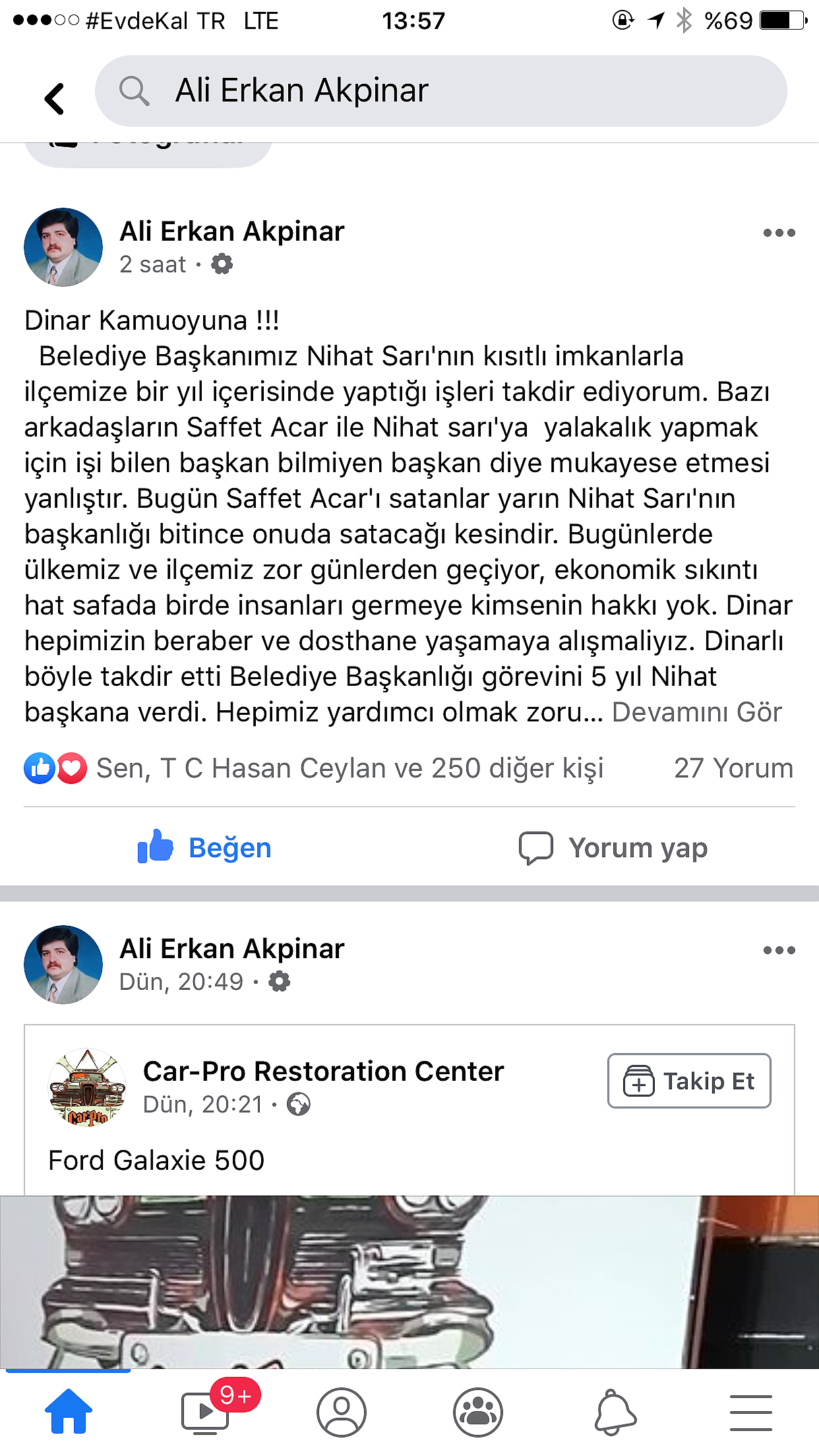View the 27 Yorum comments
This screenshot has height=1456, width=819.
click(733, 768)
